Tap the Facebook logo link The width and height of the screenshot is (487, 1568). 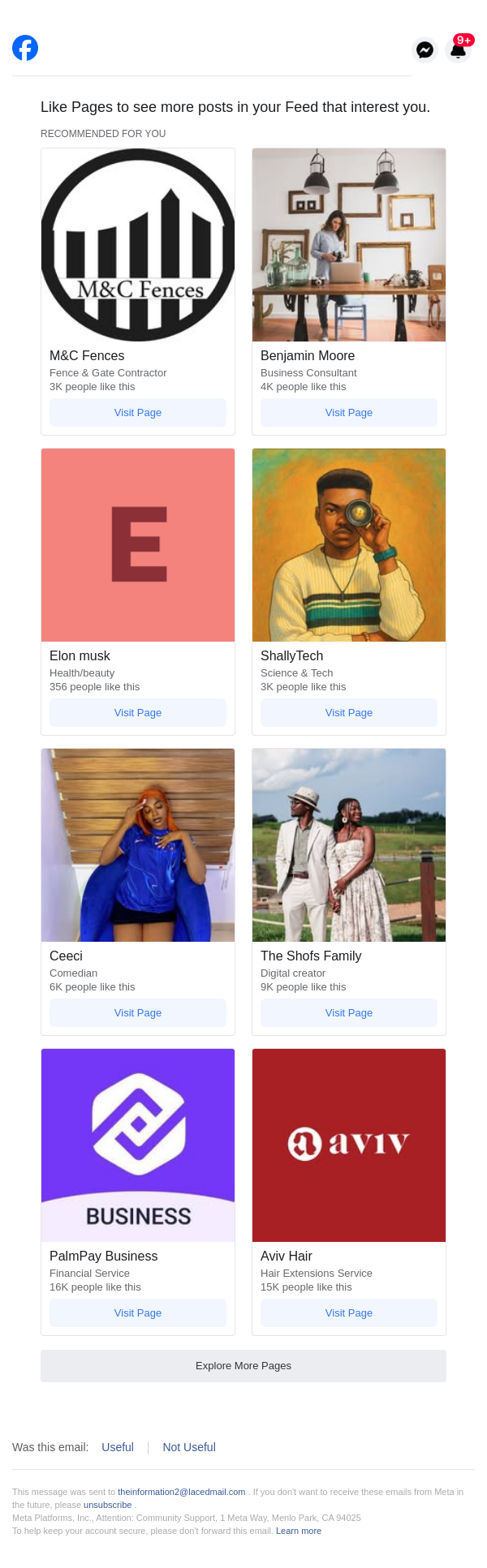coord(25,49)
